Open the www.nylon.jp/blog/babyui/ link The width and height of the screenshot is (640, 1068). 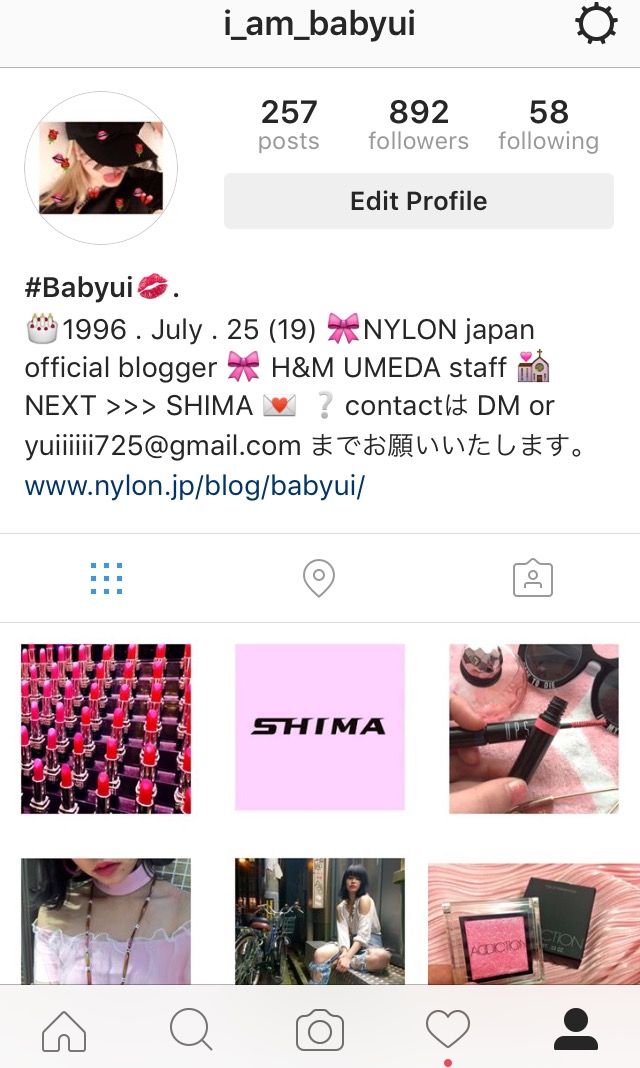click(x=195, y=486)
